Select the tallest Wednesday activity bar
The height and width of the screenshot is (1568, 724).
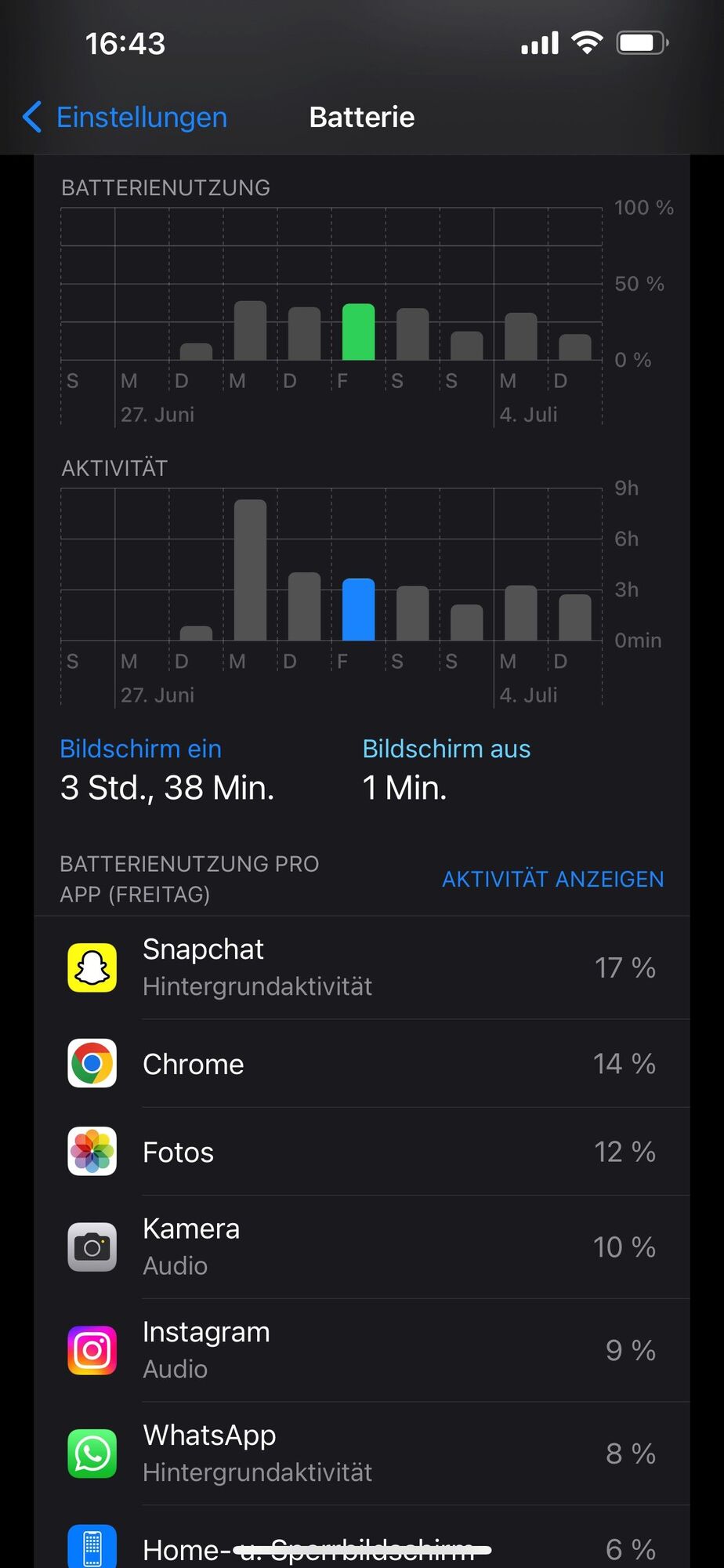[250, 571]
